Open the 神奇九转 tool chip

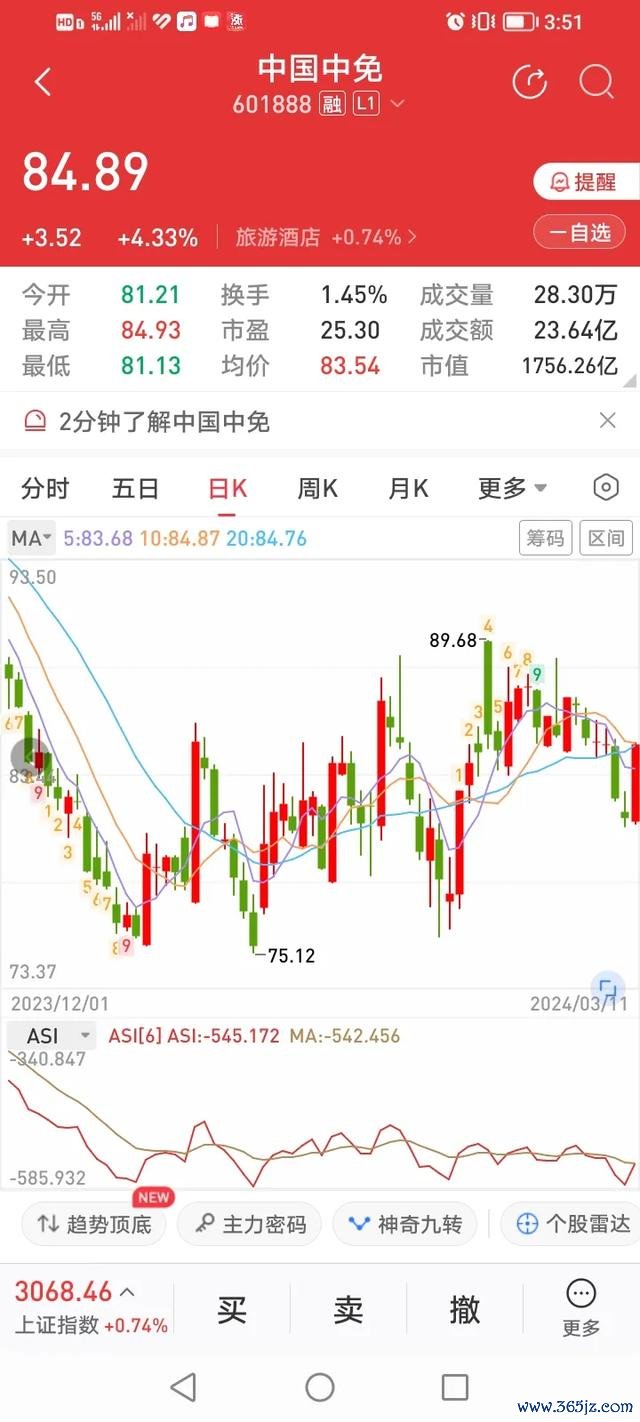405,1224
